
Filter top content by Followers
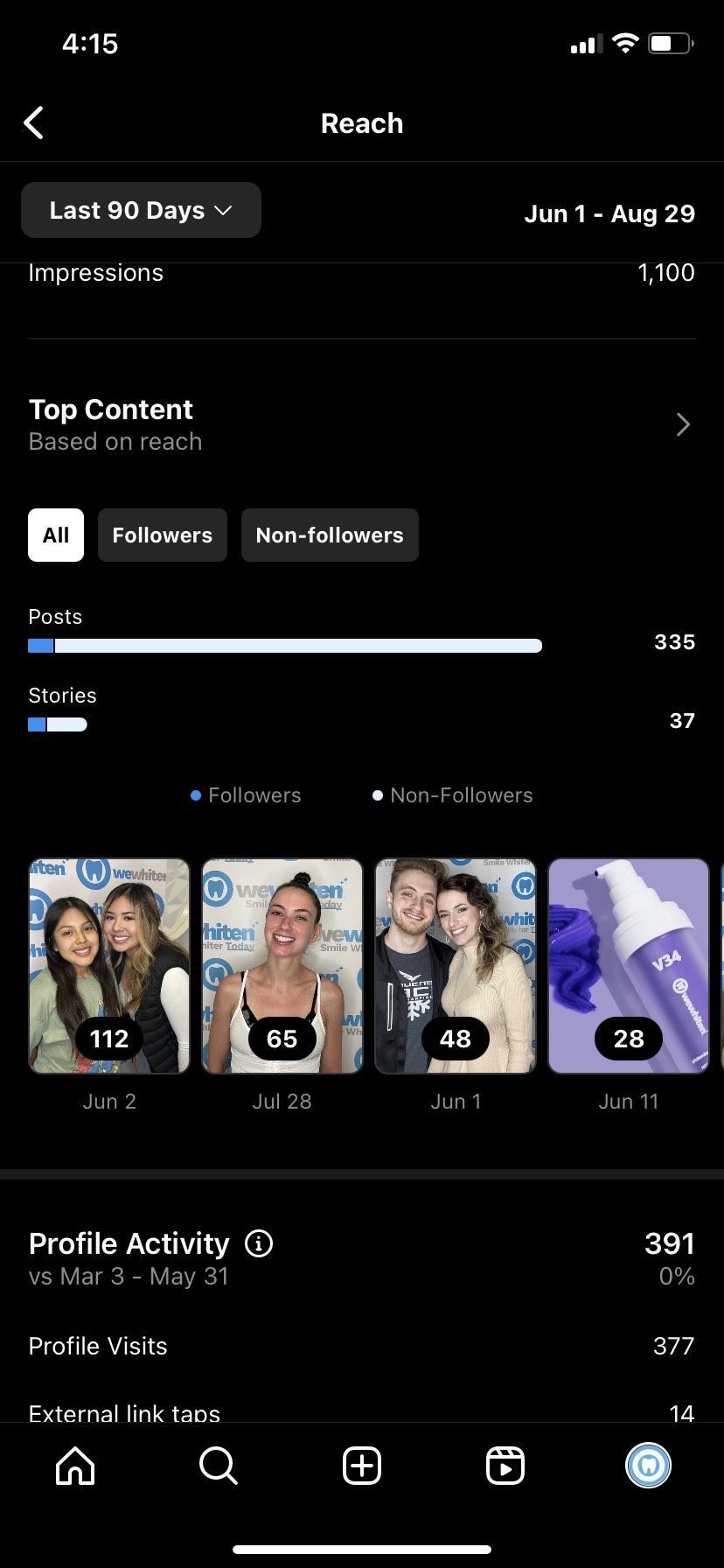coord(163,535)
